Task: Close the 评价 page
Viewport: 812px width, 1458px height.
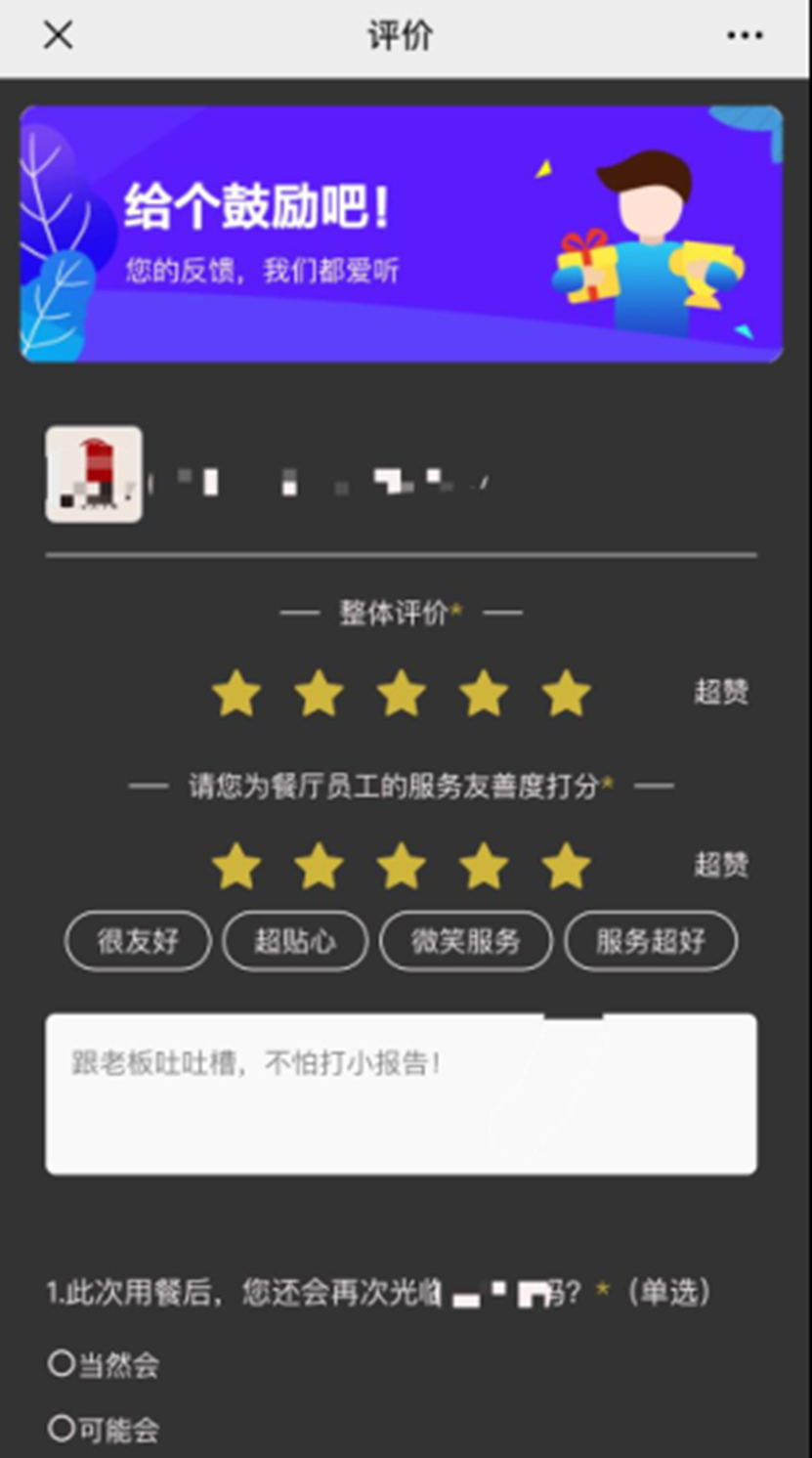Action: pos(58,36)
